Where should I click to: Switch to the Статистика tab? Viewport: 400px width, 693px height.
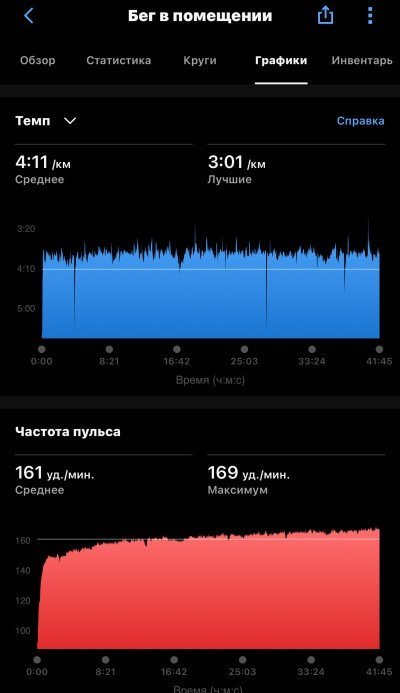[118, 61]
